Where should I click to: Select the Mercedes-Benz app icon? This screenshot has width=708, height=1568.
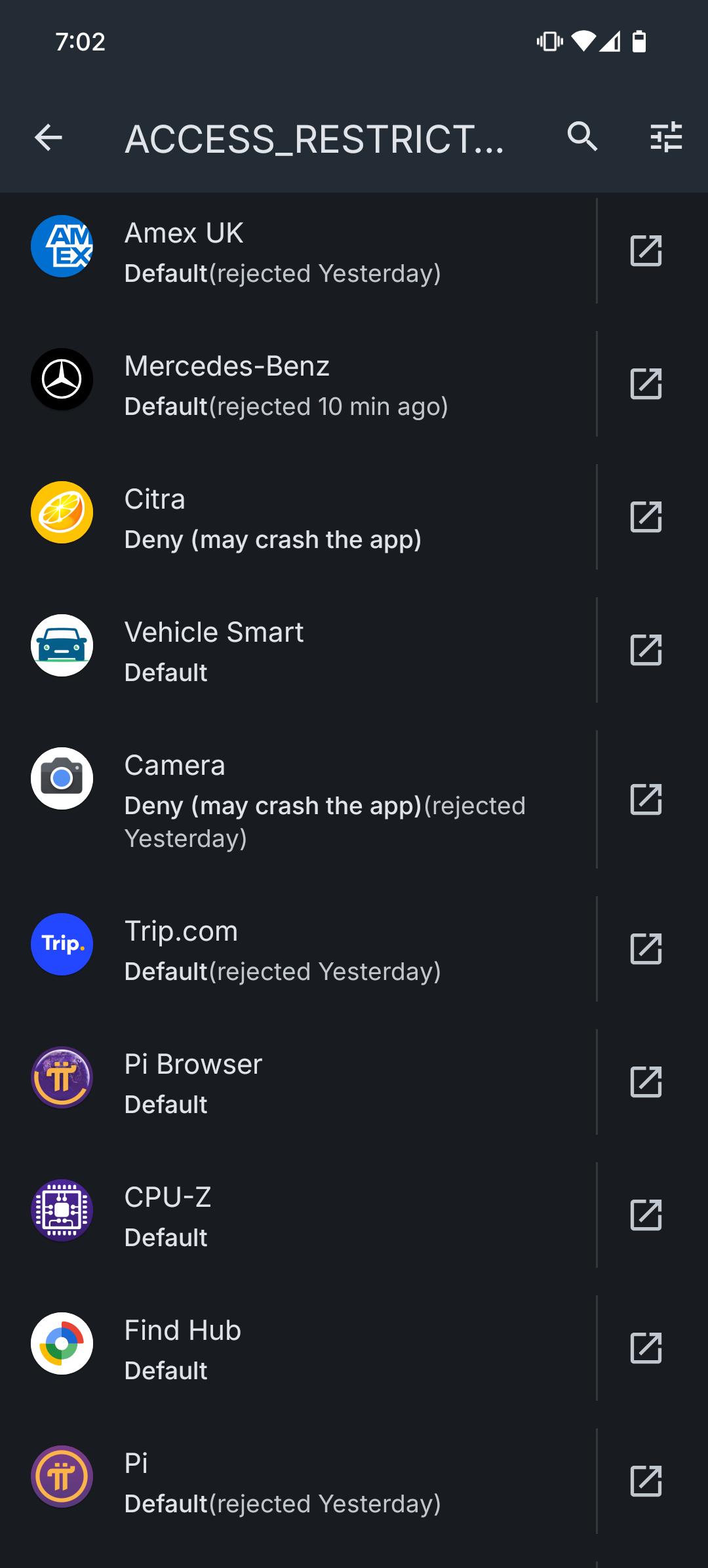click(x=62, y=380)
